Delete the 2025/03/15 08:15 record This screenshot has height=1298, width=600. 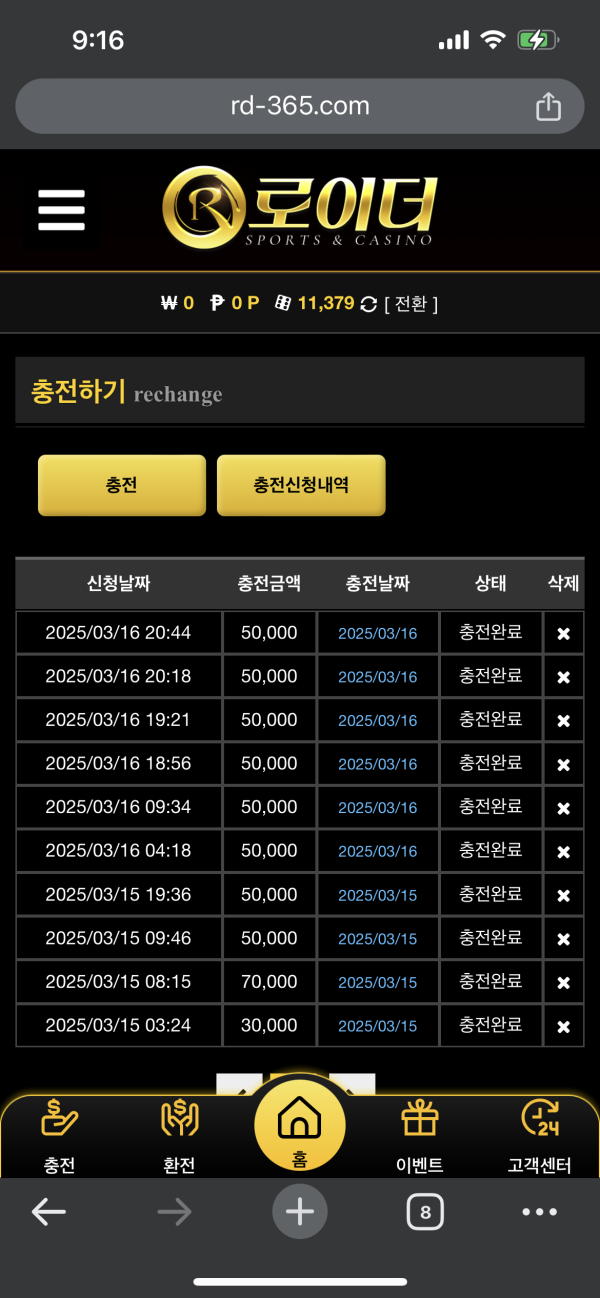point(563,983)
